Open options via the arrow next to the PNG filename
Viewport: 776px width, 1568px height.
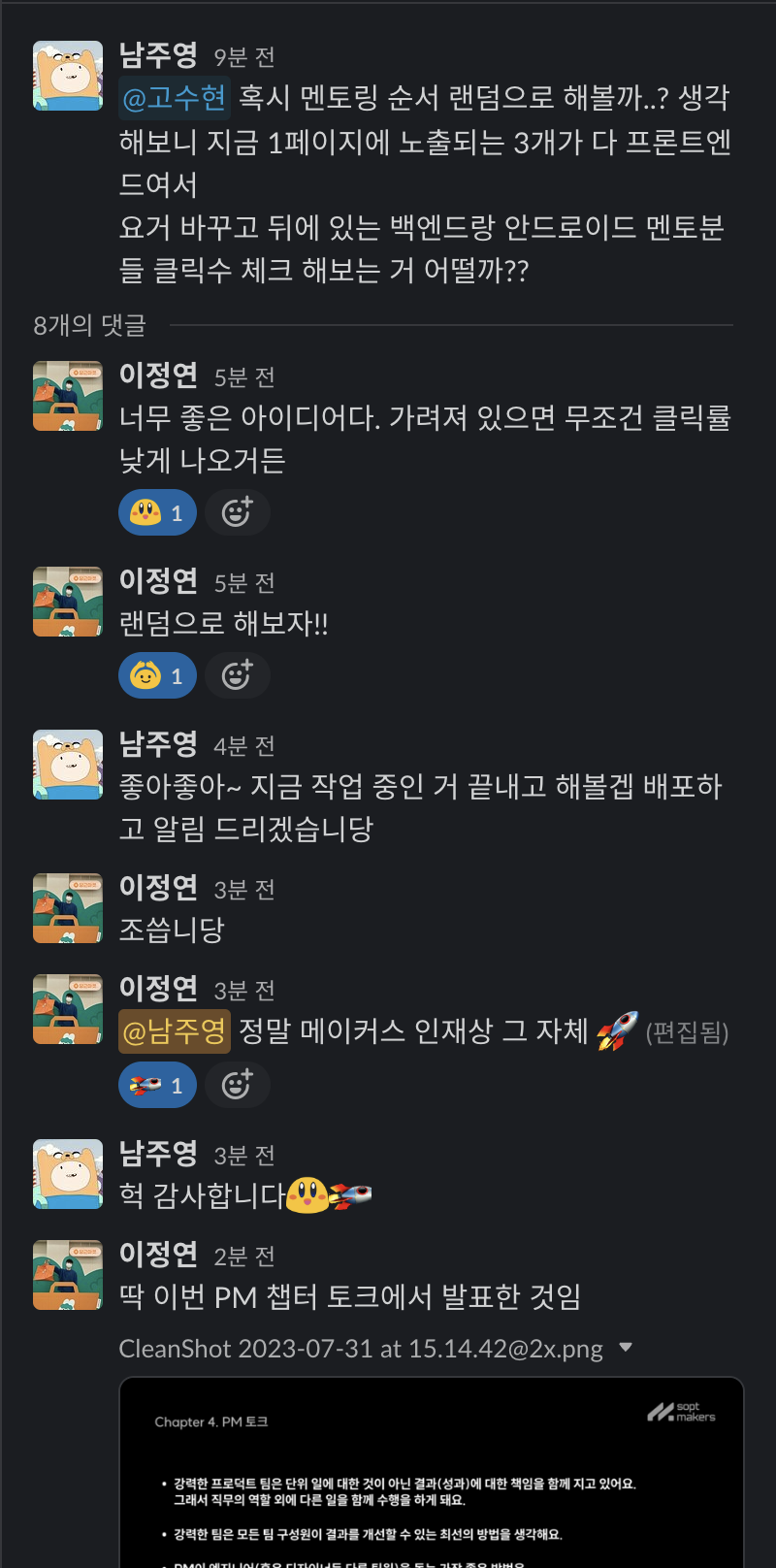[626, 1348]
